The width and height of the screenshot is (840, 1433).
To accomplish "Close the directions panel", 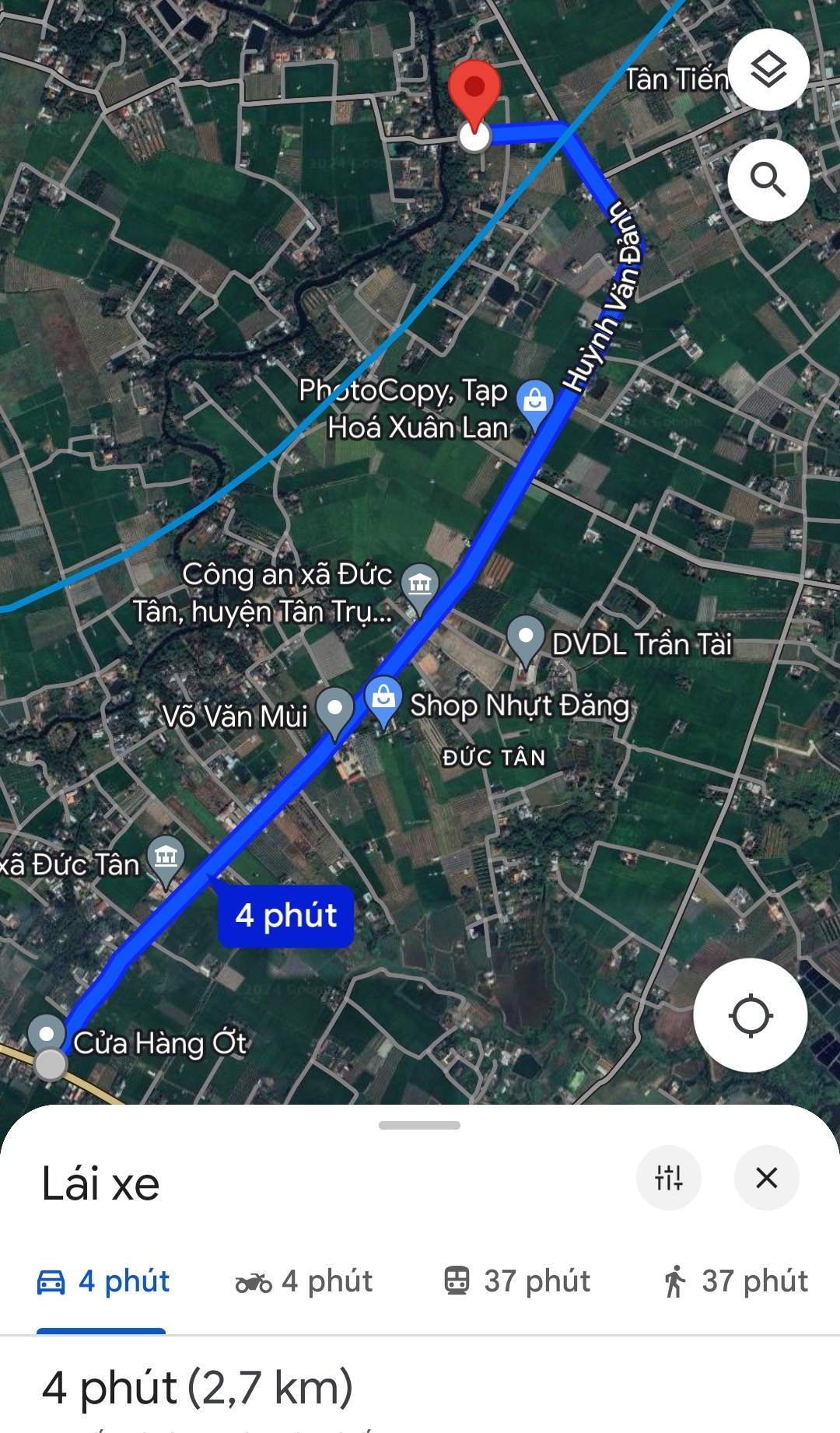I will click(x=767, y=1178).
